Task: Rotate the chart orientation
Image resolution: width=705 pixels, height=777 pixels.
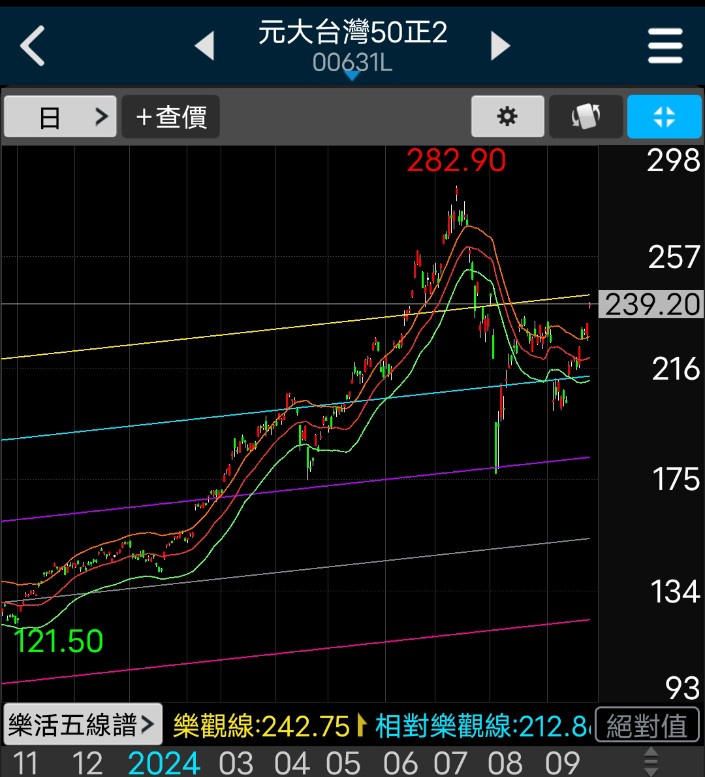Action: coord(585,117)
